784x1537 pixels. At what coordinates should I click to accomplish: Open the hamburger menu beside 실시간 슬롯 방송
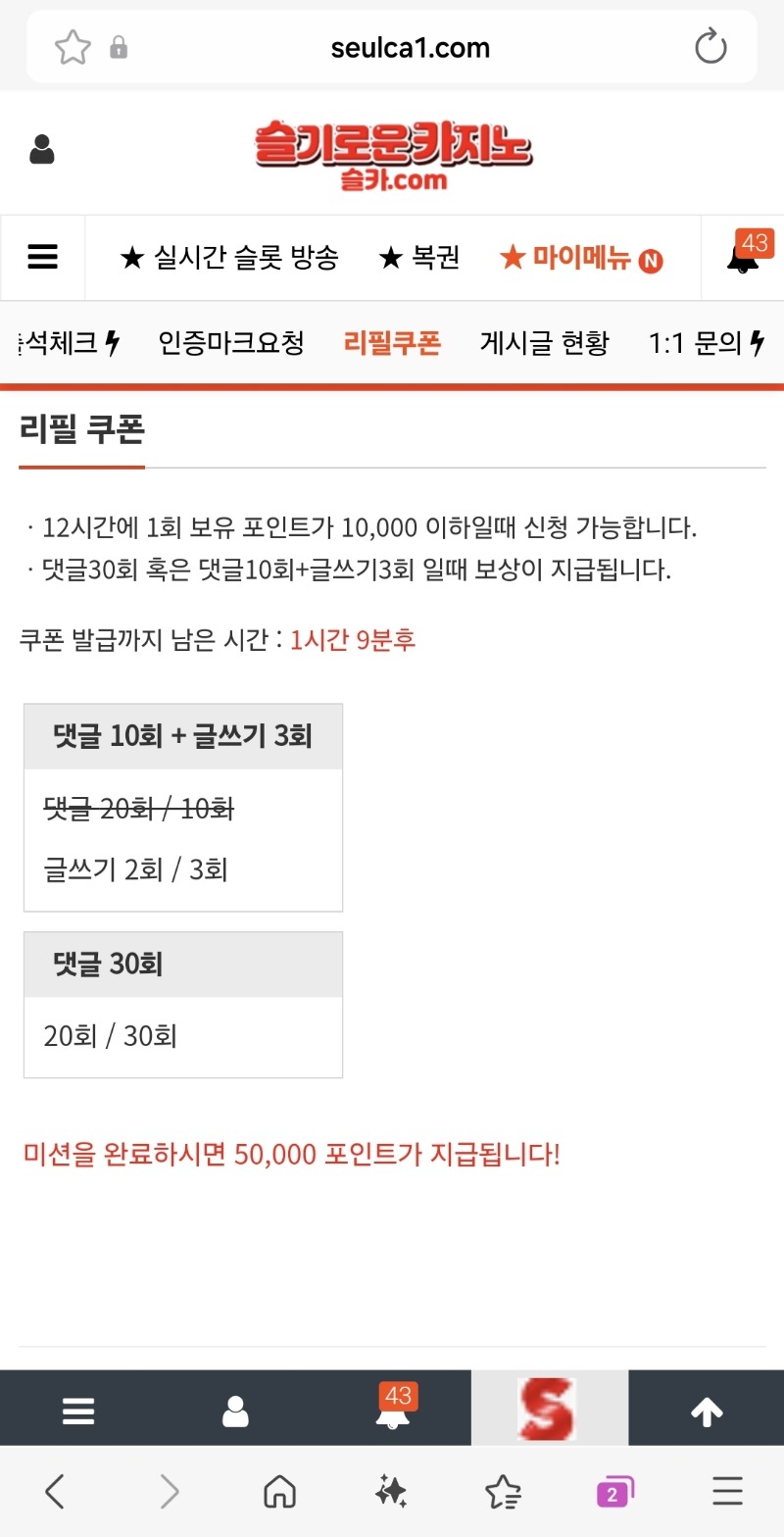42,258
